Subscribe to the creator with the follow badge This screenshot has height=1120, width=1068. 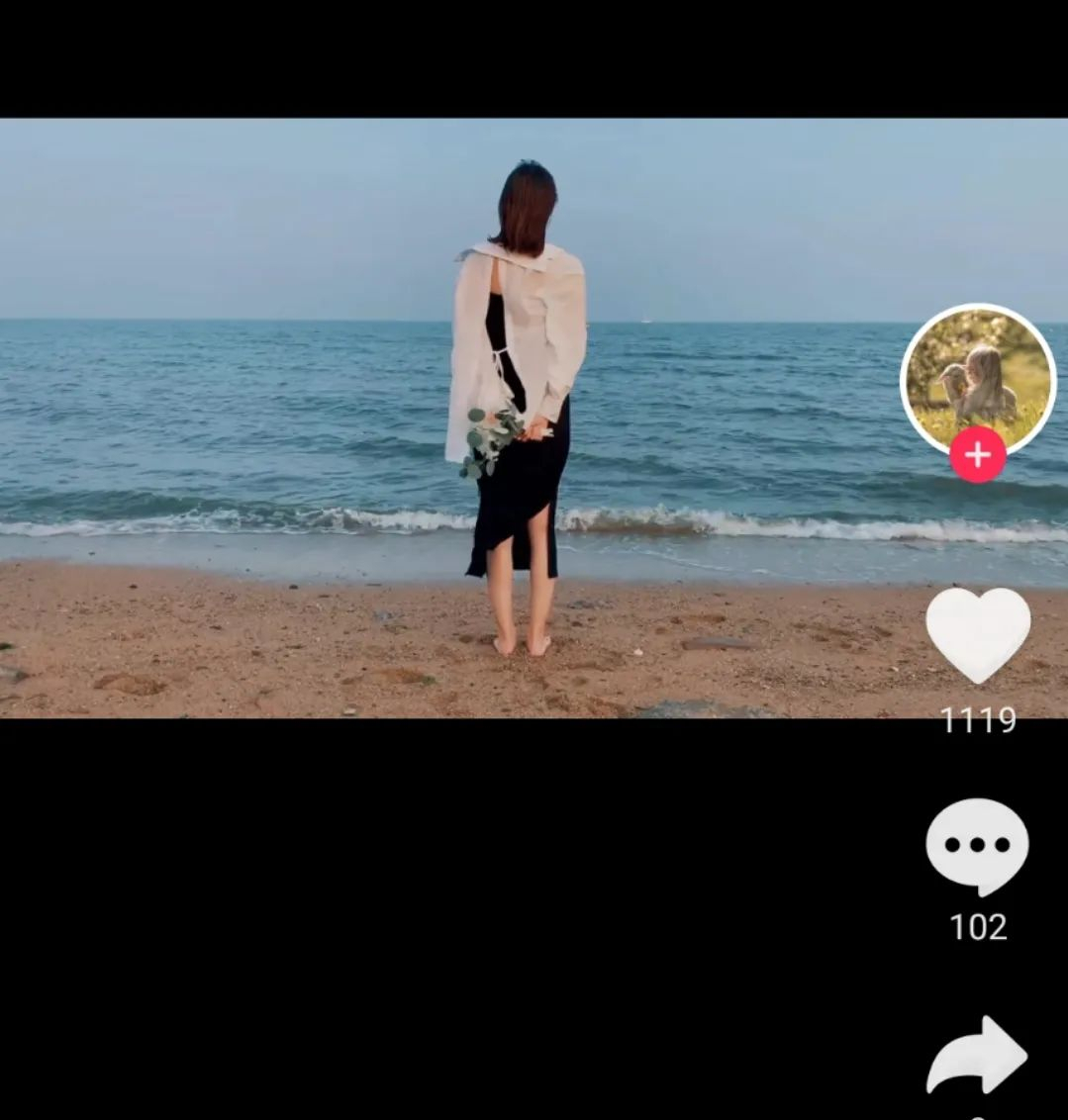978,453
